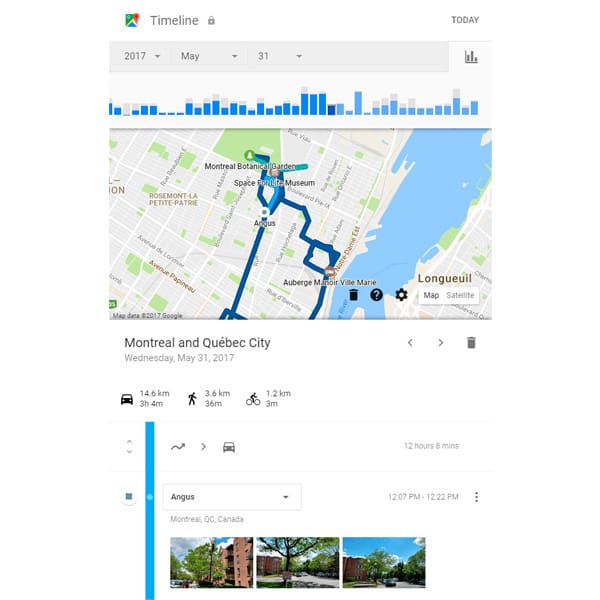Open the third Angus photo
The image size is (600, 600).
pyautogui.click(x=383, y=562)
